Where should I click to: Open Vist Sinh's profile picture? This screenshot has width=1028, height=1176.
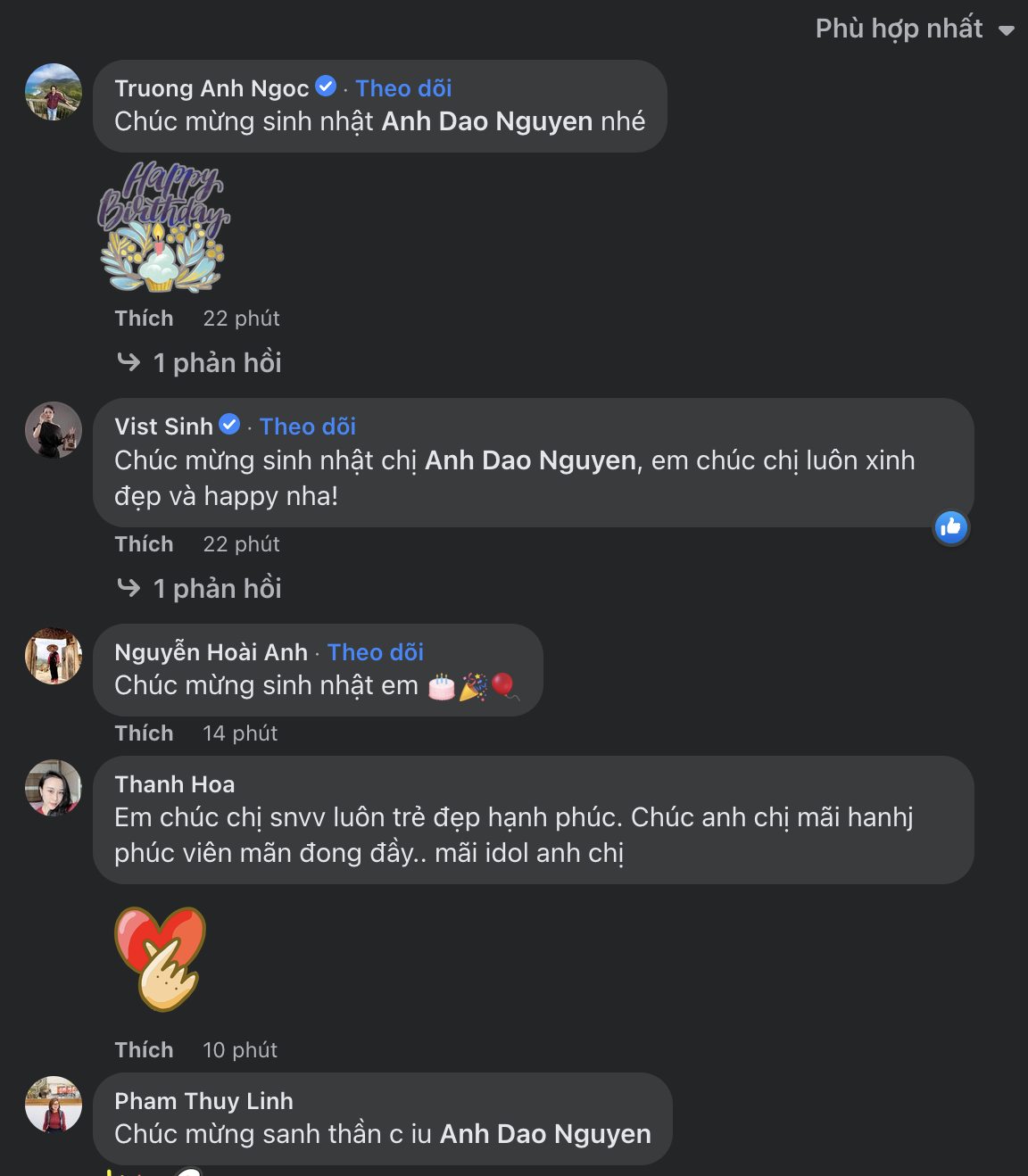point(54,430)
